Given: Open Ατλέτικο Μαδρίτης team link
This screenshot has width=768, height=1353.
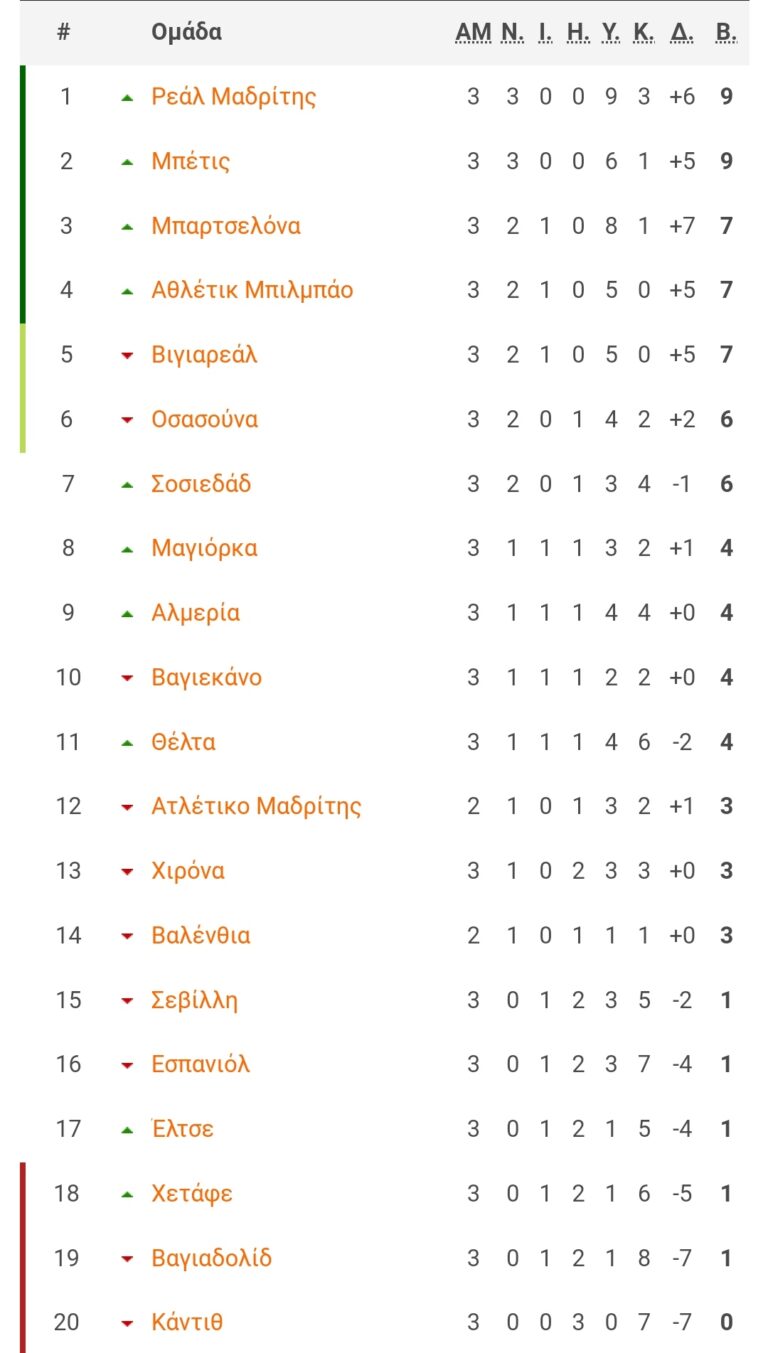Looking at the screenshot, I should tap(256, 806).
